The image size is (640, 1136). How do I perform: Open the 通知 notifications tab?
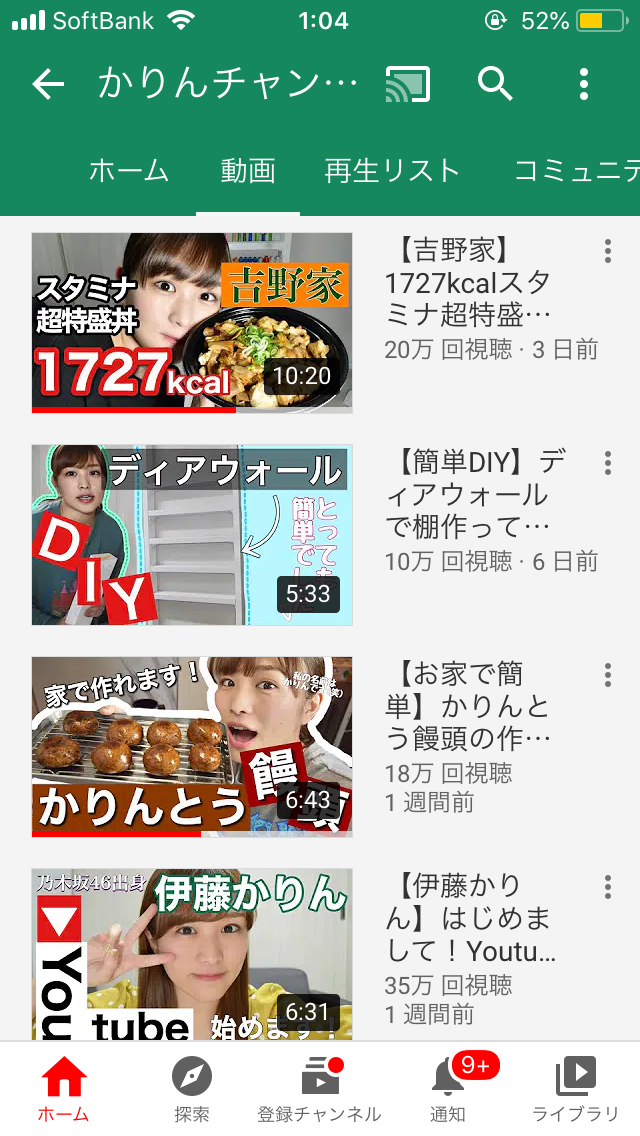tap(448, 1088)
